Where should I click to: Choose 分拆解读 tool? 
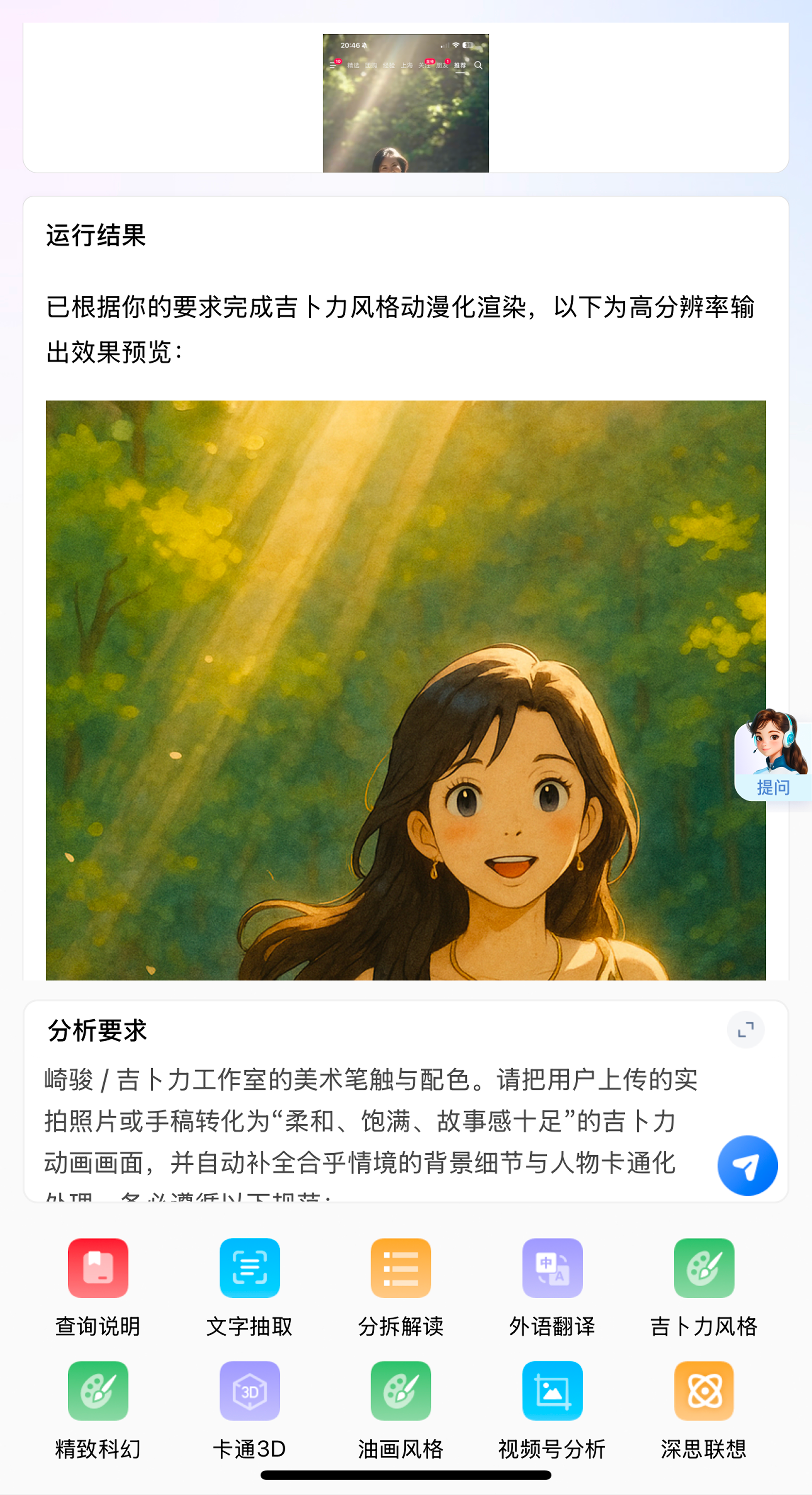click(401, 1268)
